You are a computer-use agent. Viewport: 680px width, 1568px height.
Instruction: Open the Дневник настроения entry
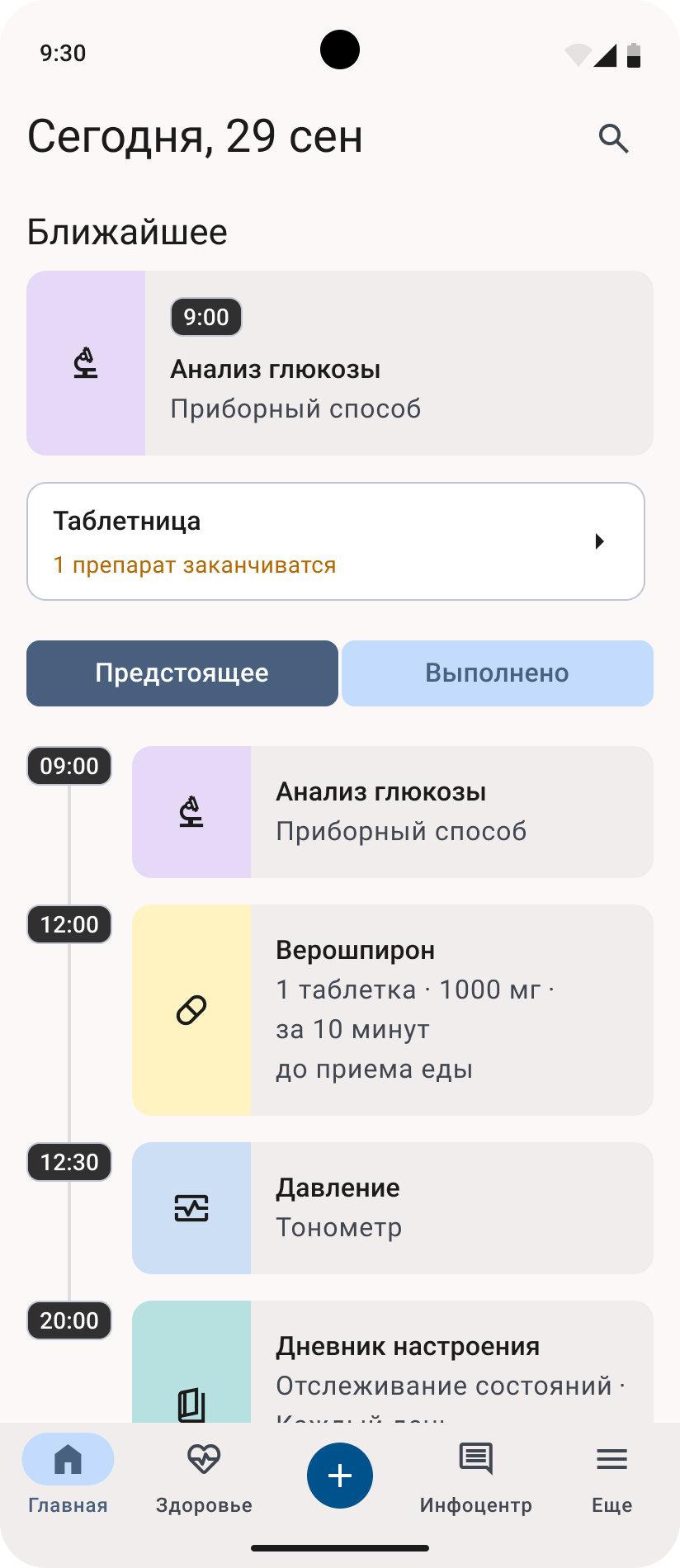tap(393, 1362)
